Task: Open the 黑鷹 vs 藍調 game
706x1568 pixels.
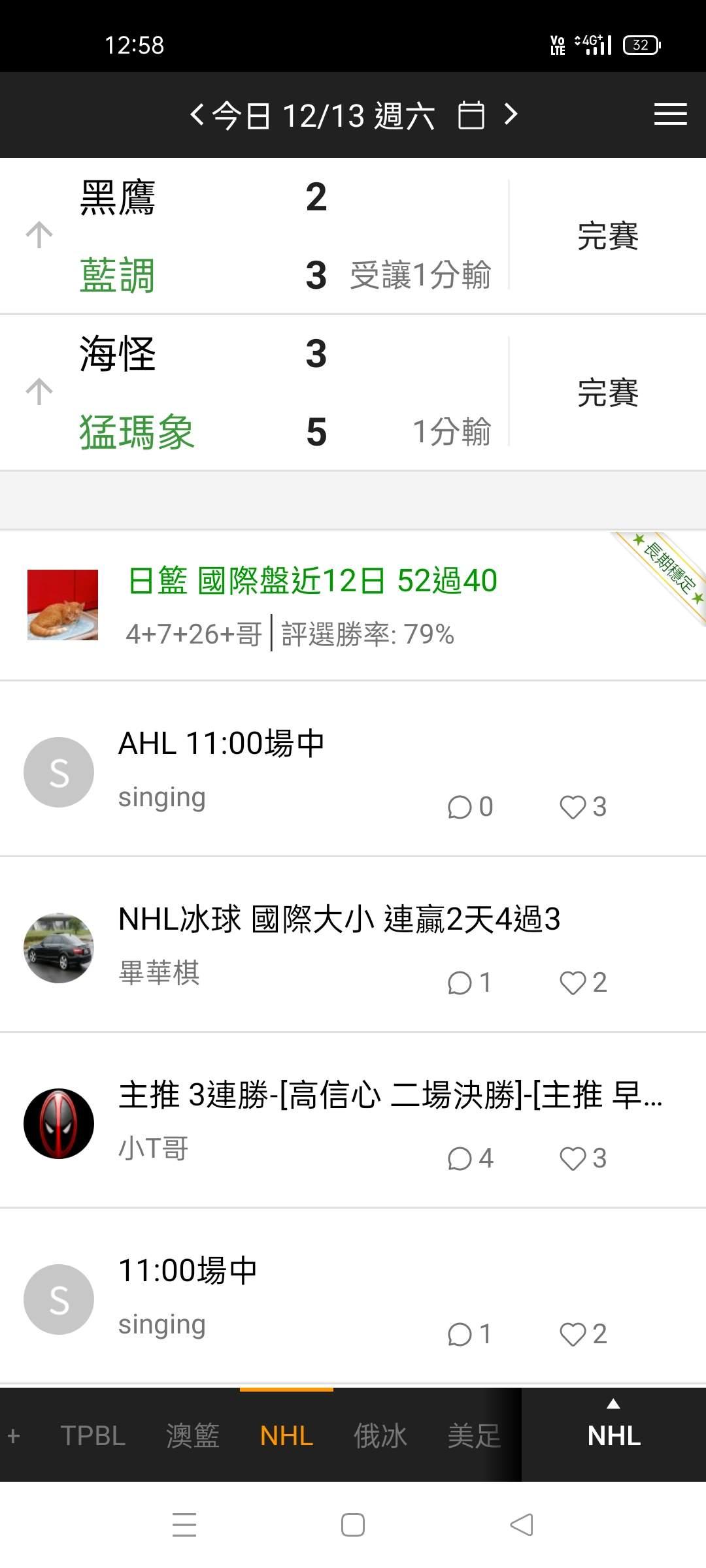Action: pos(261,235)
